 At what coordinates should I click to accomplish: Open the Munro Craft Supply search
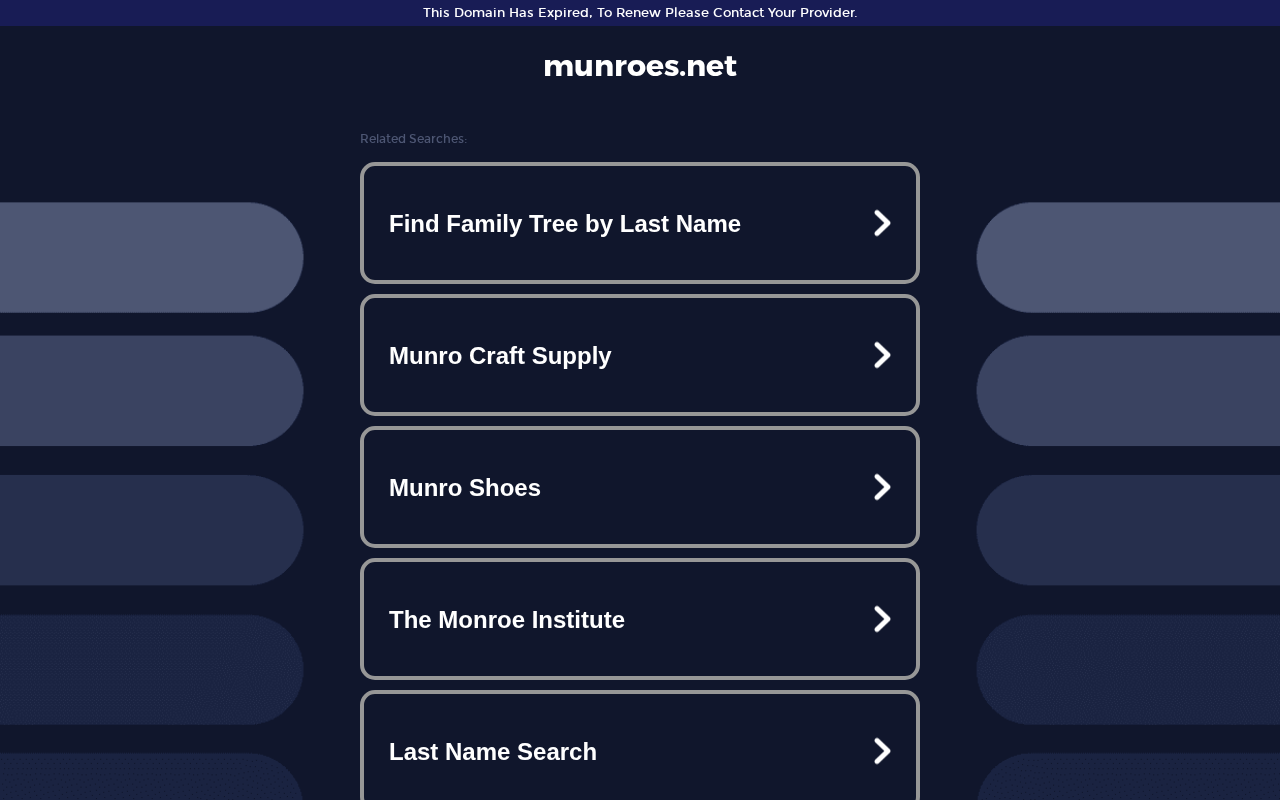(x=640, y=355)
